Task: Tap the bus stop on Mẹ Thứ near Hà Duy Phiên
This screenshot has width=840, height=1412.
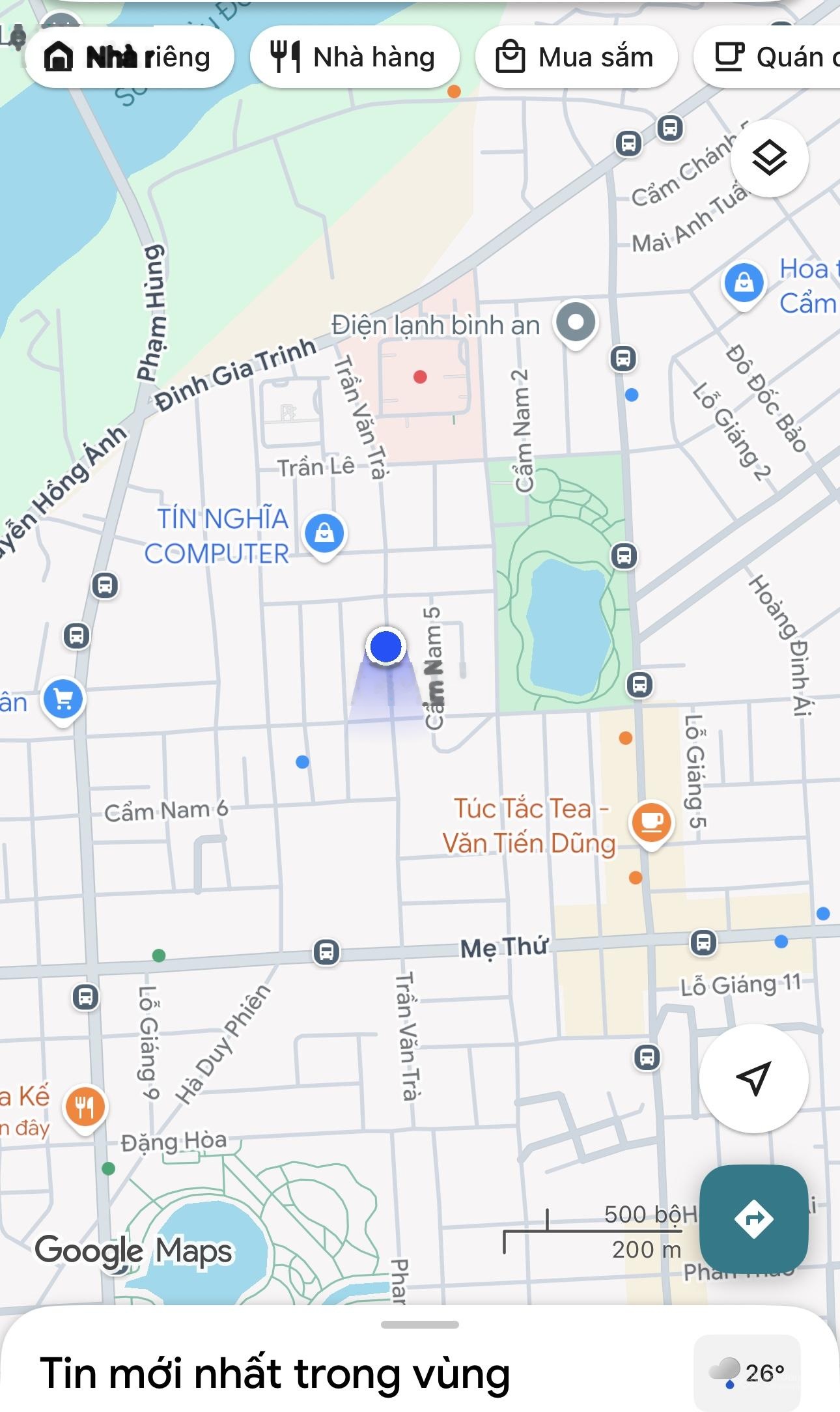Action: (326, 952)
